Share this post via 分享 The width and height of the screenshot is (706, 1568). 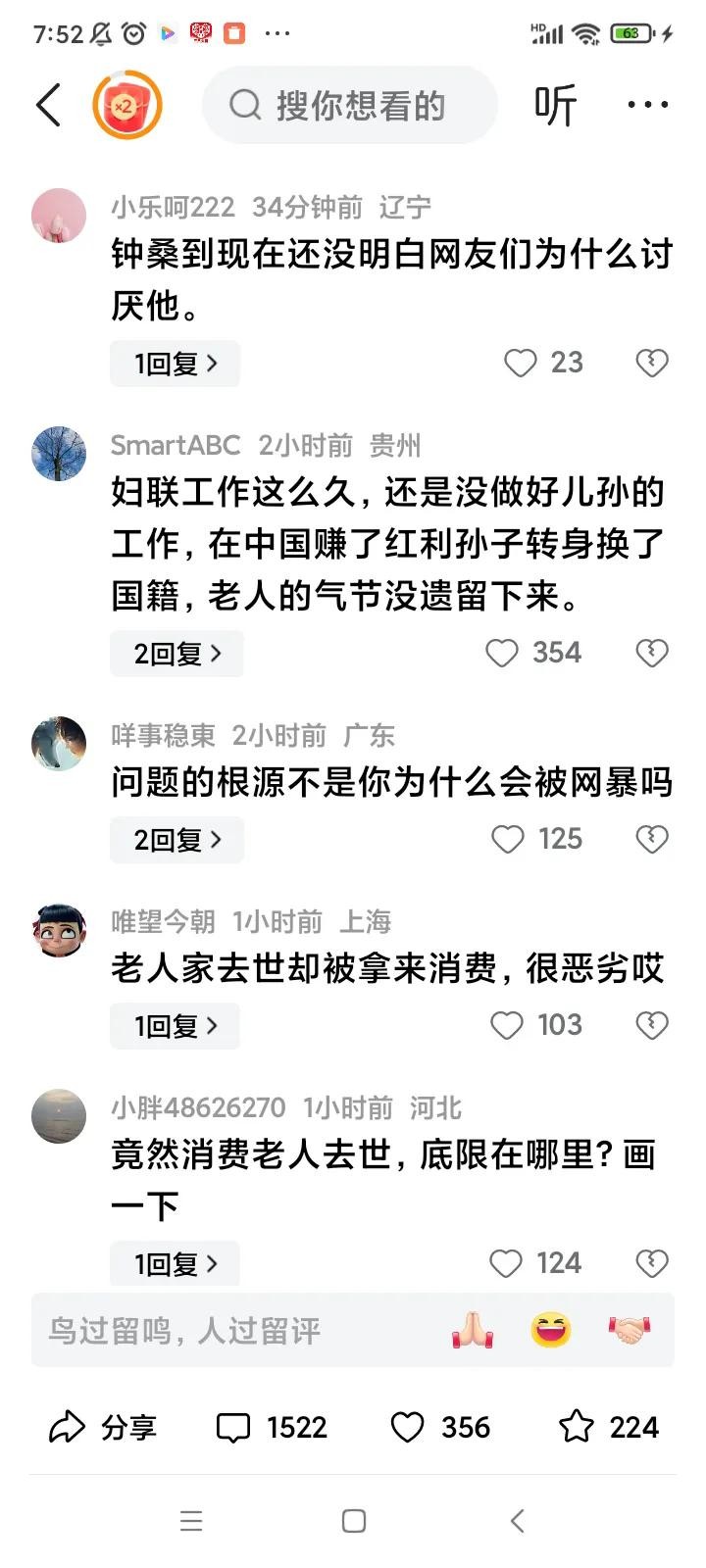coord(103,1427)
